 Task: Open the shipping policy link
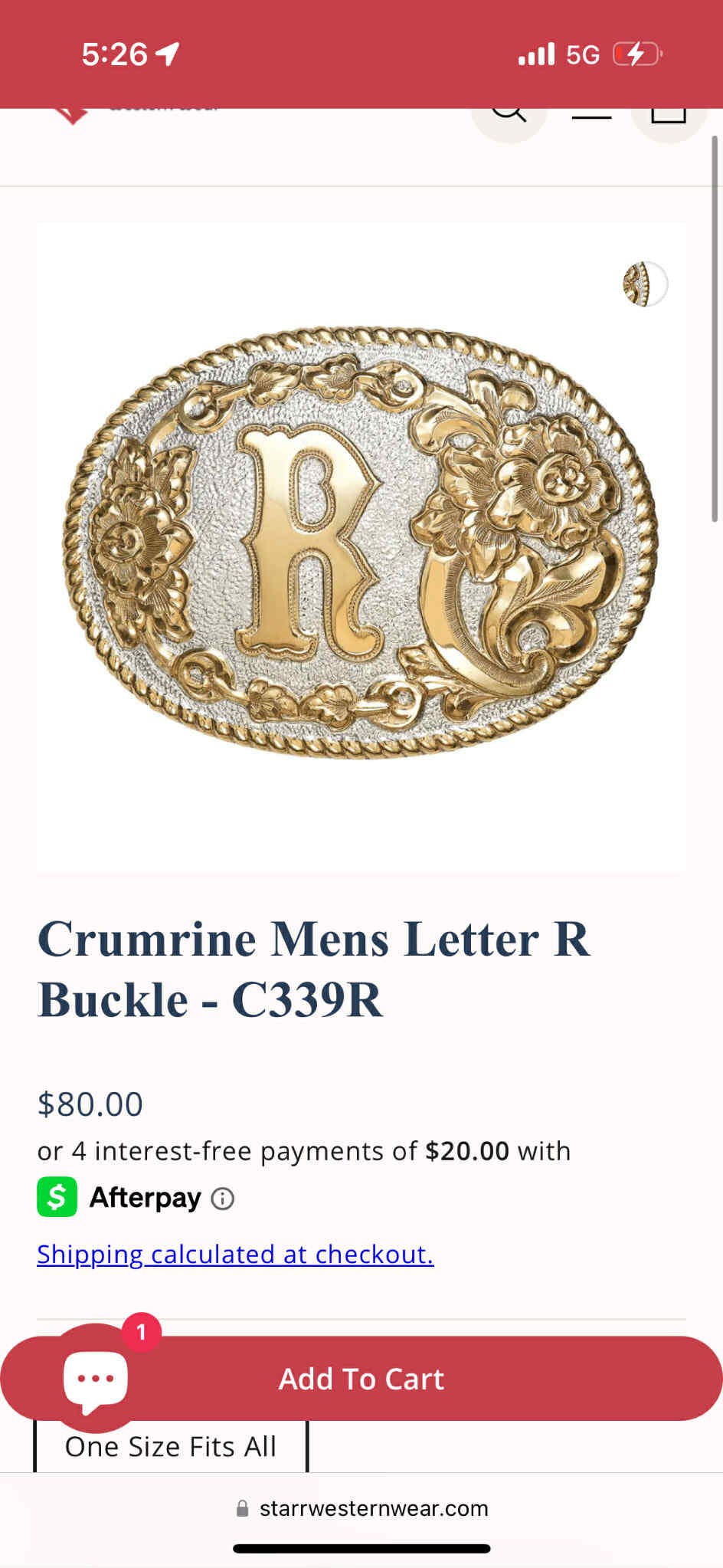pyautogui.click(x=235, y=1254)
